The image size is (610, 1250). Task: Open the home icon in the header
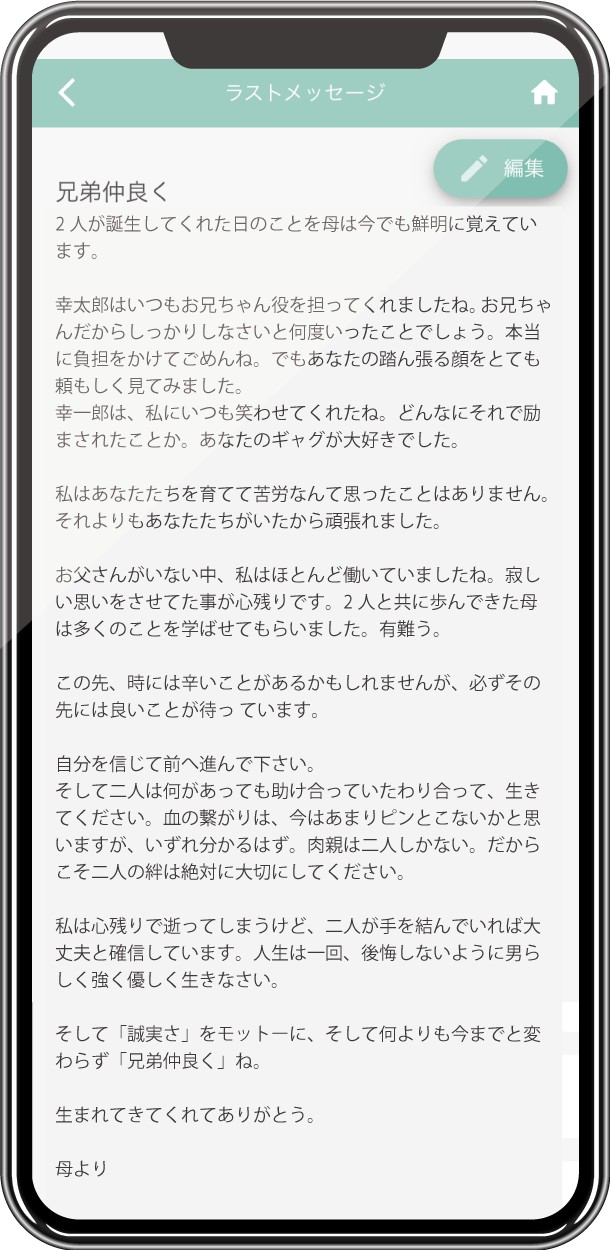(x=544, y=93)
